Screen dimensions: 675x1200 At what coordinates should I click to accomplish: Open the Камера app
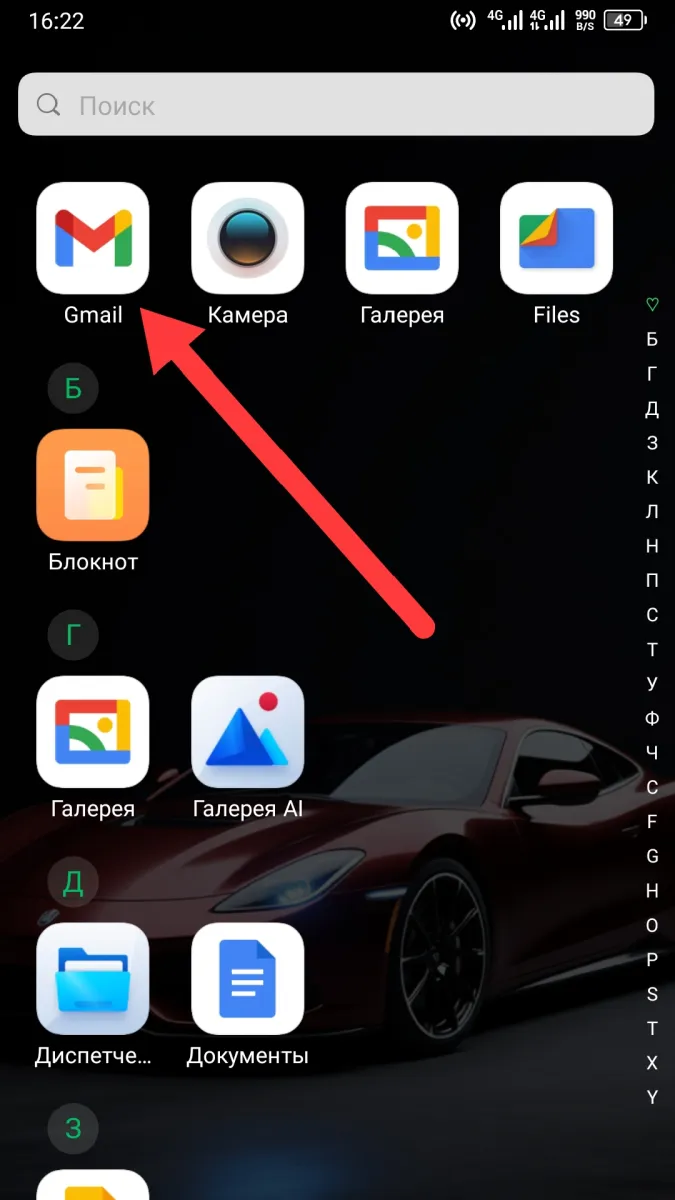[247, 238]
